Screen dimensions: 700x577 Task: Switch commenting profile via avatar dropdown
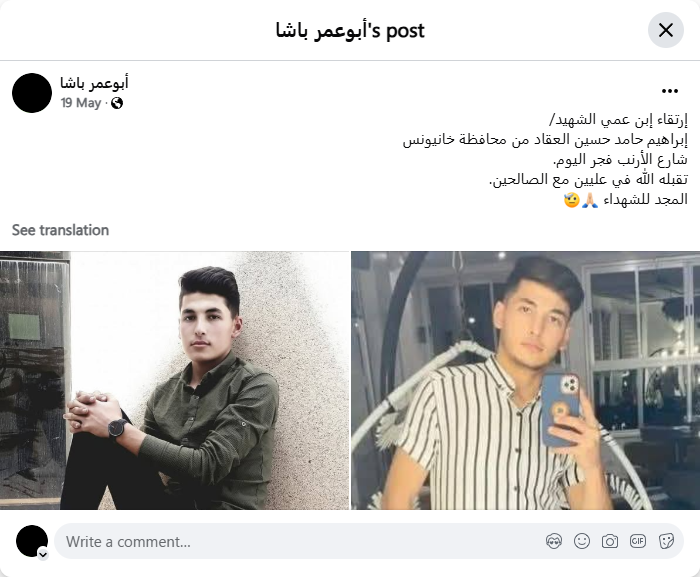42,553
